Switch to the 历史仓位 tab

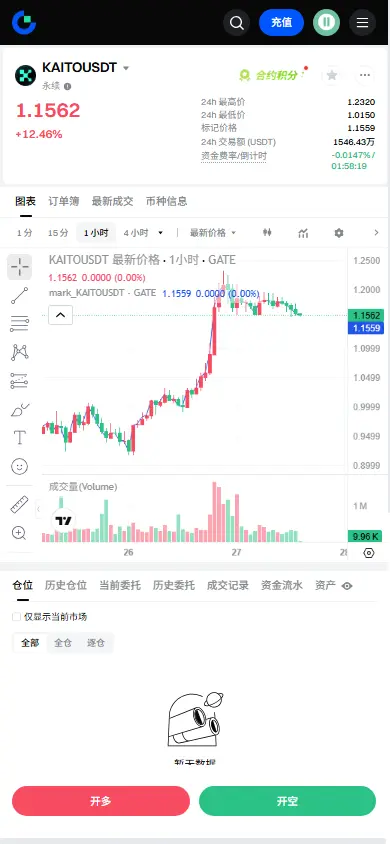[x=66, y=586]
